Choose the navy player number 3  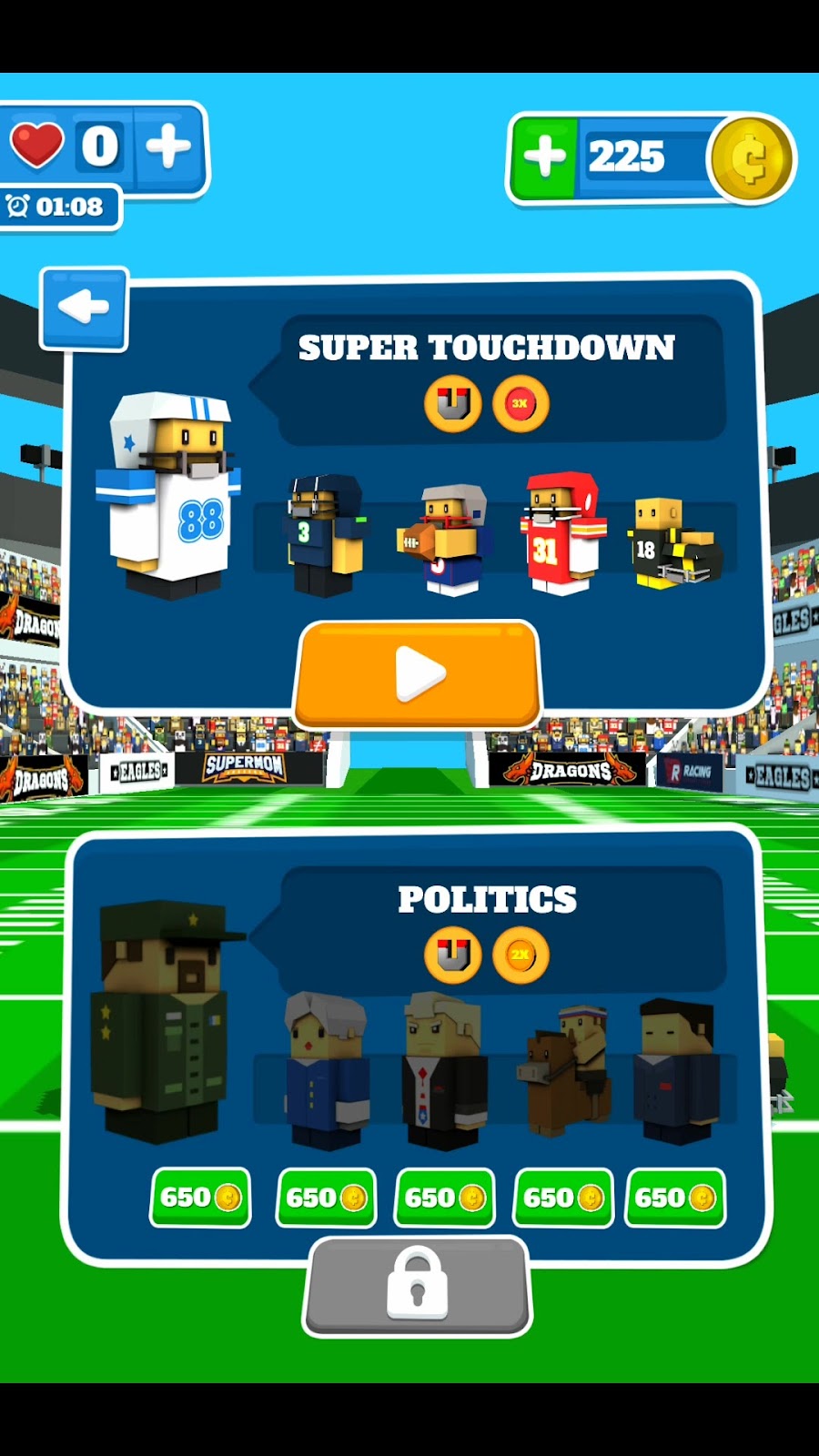click(326, 535)
